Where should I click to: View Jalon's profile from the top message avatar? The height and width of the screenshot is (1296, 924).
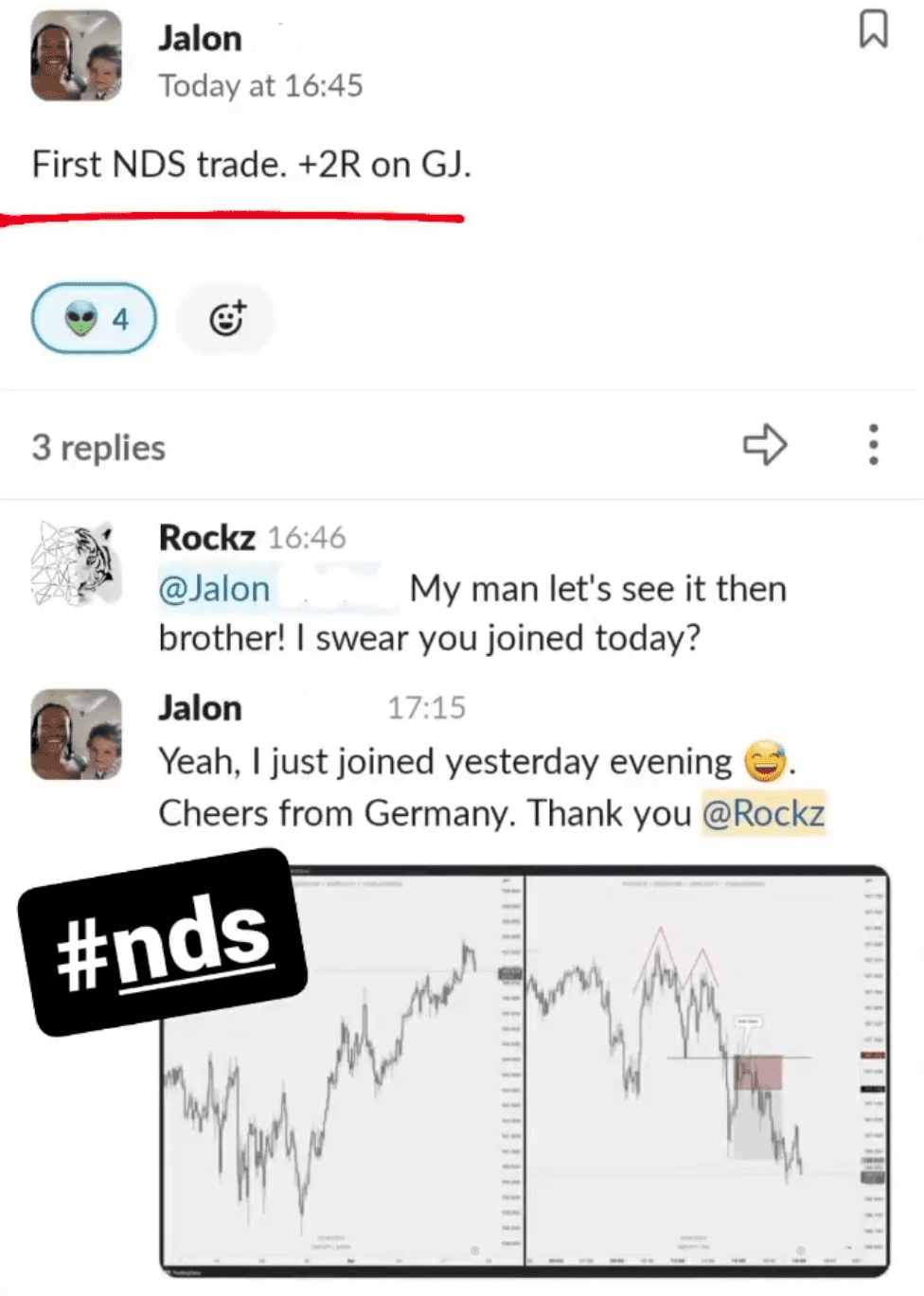tap(76, 57)
